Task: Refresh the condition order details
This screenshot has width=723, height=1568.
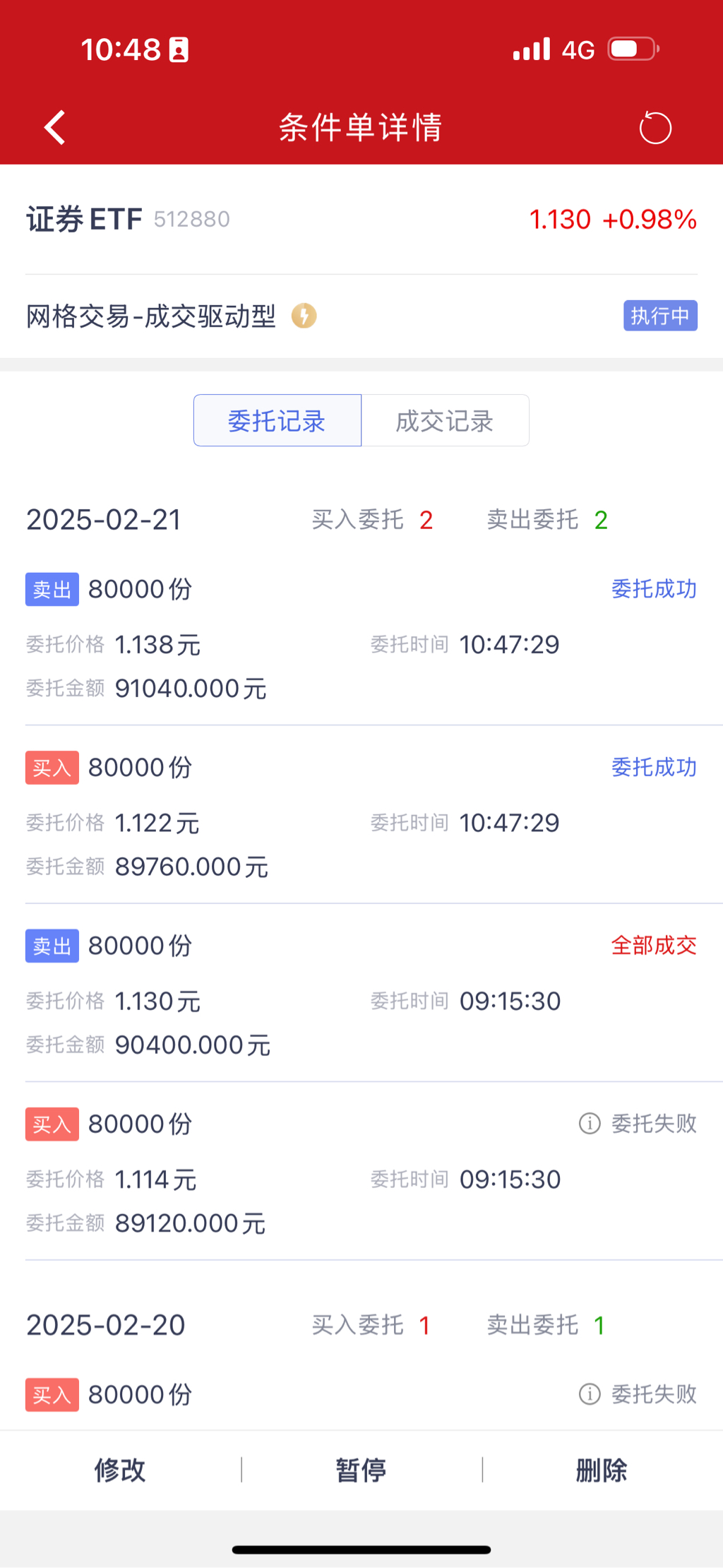Action: tap(655, 129)
